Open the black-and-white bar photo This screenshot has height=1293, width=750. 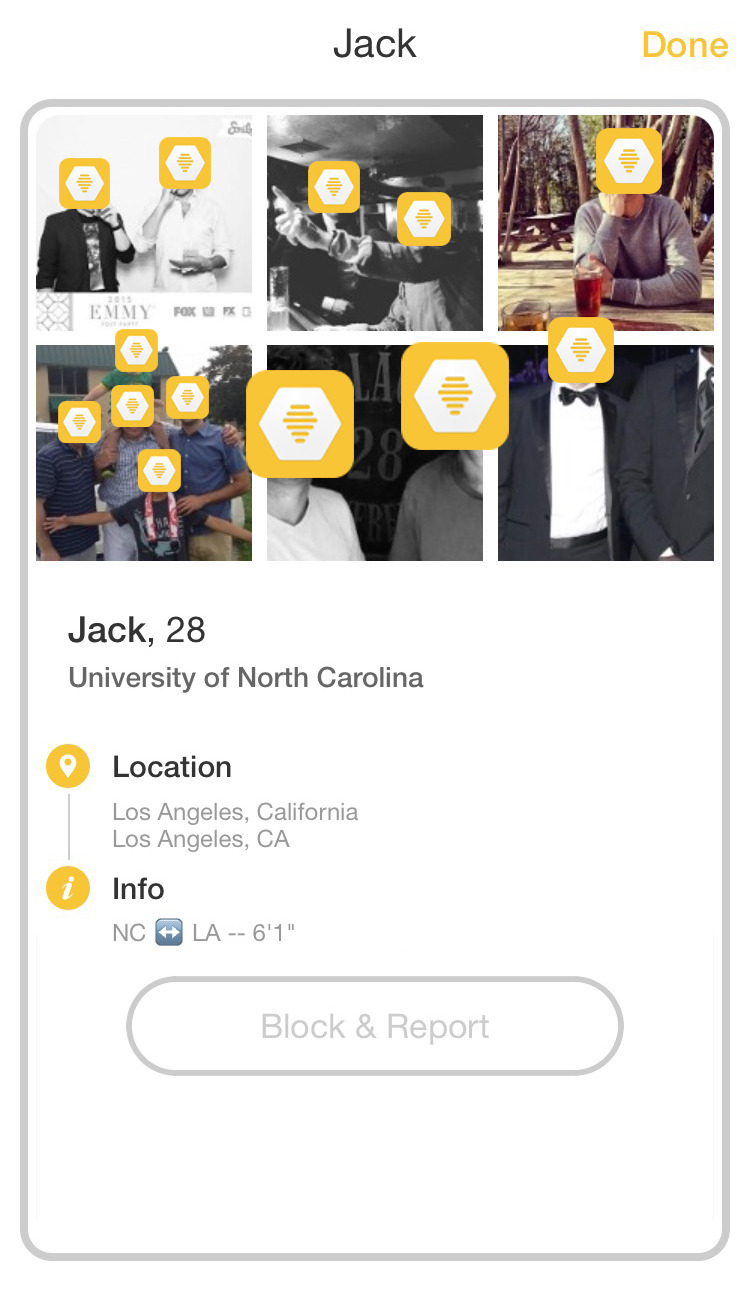[x=375, y=223]
